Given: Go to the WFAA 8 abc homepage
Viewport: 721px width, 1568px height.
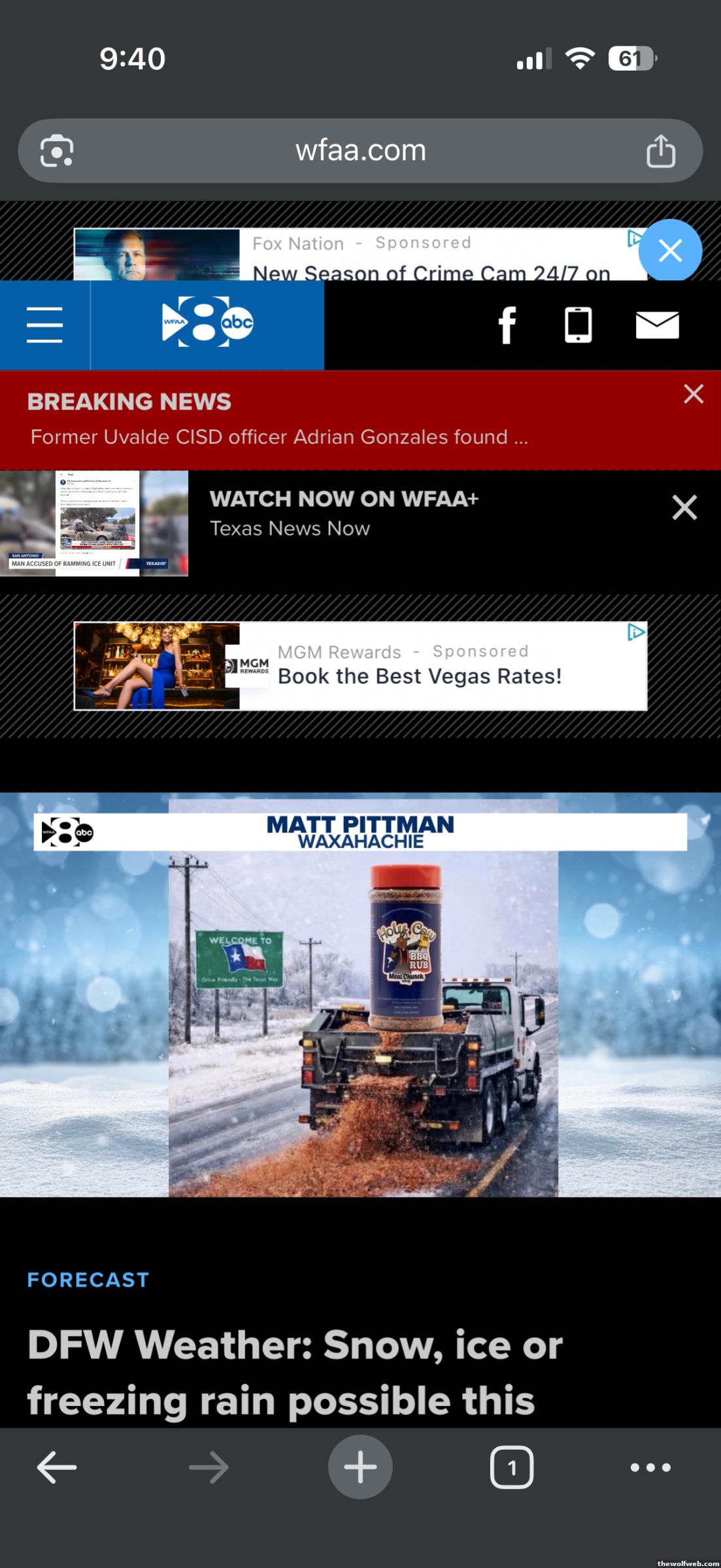Looking at the screenshot, I should click(207, 322).
